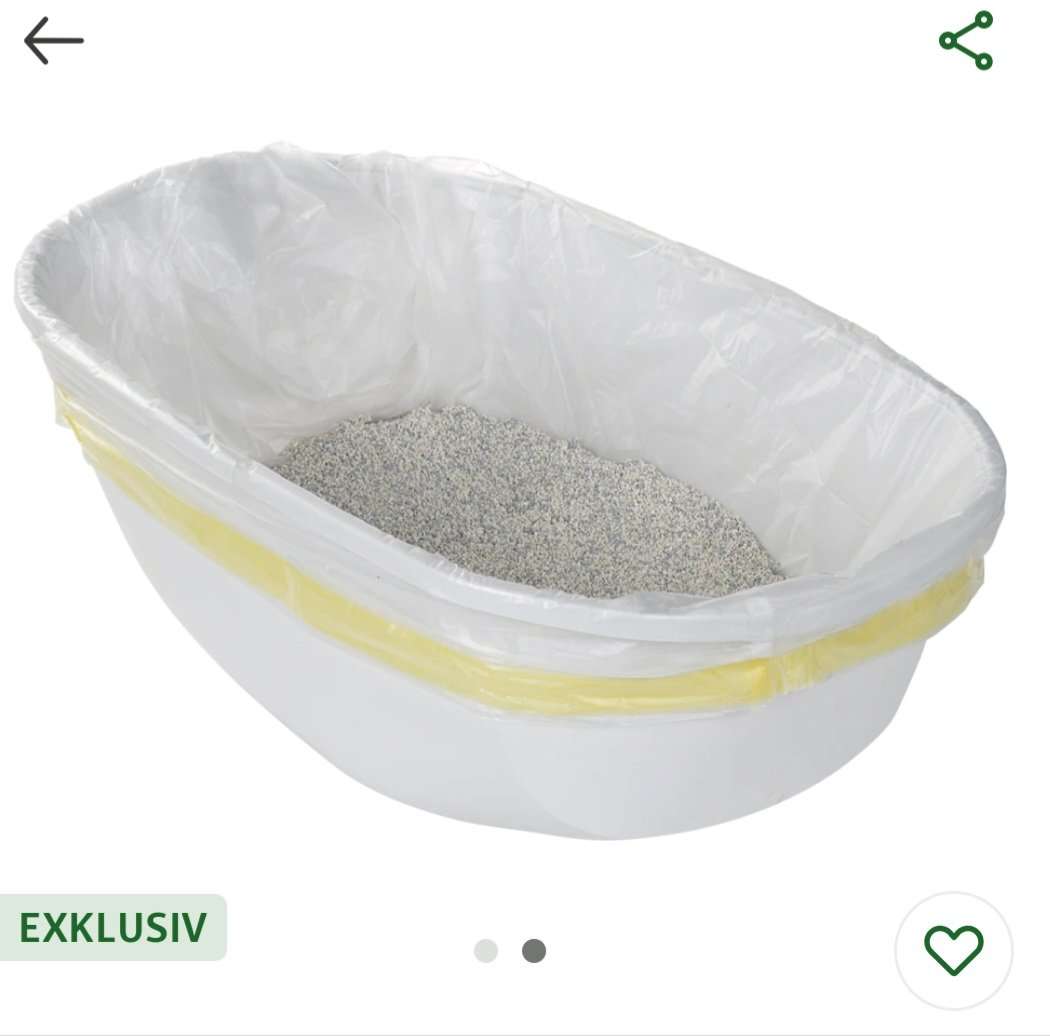Image resolution: width=1050 pixels, height=1036 pixels.
Task: Share this product
Action: coord(965,41)
